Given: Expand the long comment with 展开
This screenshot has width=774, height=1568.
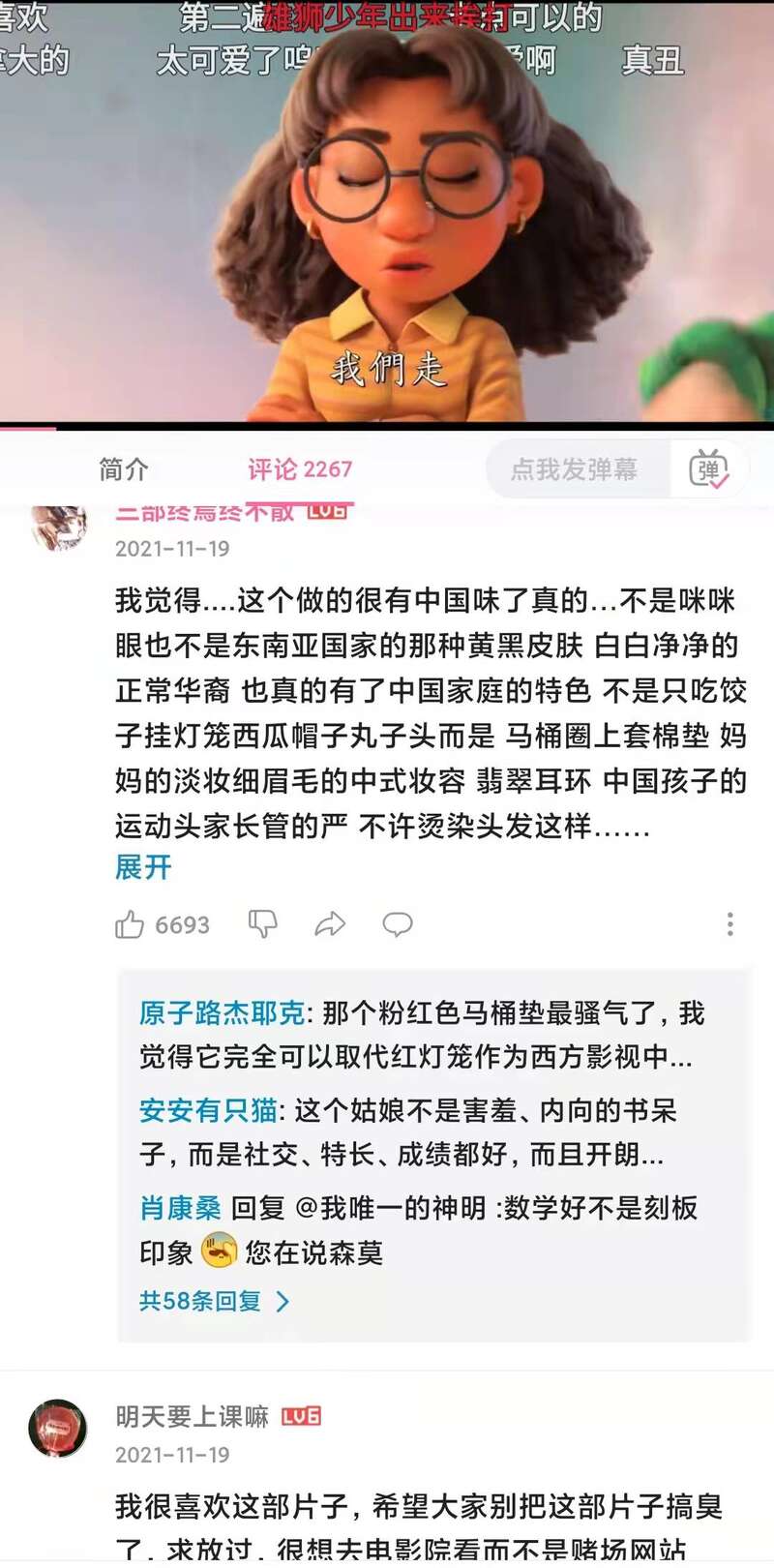Looking at the screenshot, I should [143, 867].
